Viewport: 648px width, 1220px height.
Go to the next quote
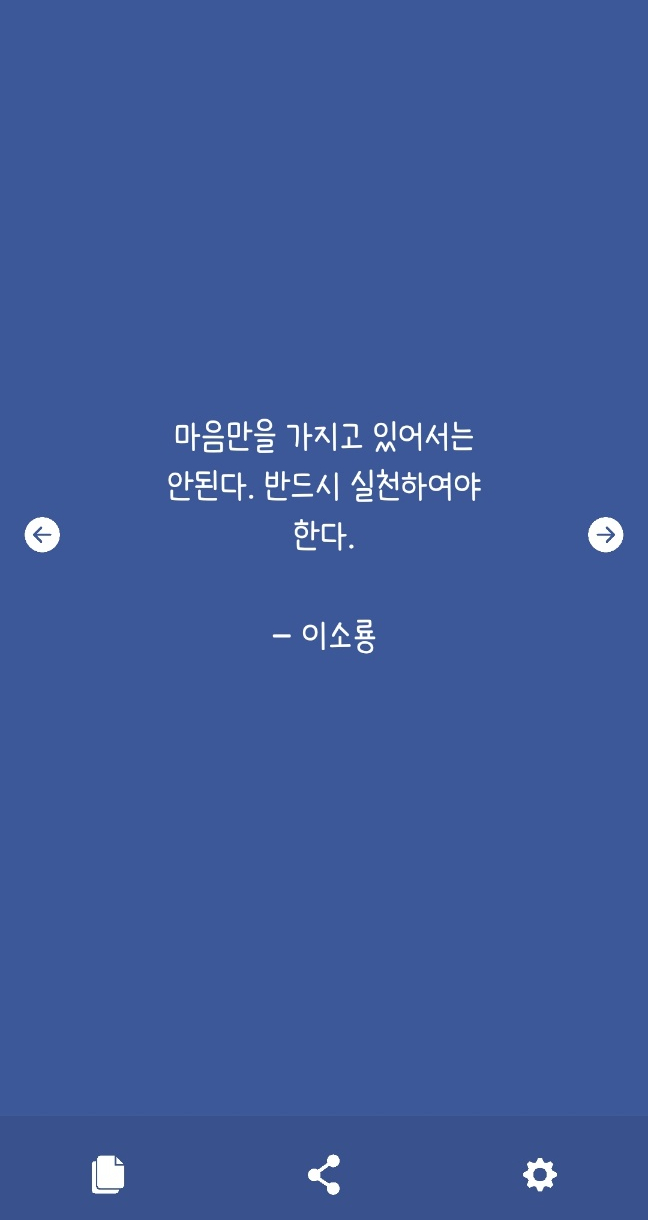(605, 535)
